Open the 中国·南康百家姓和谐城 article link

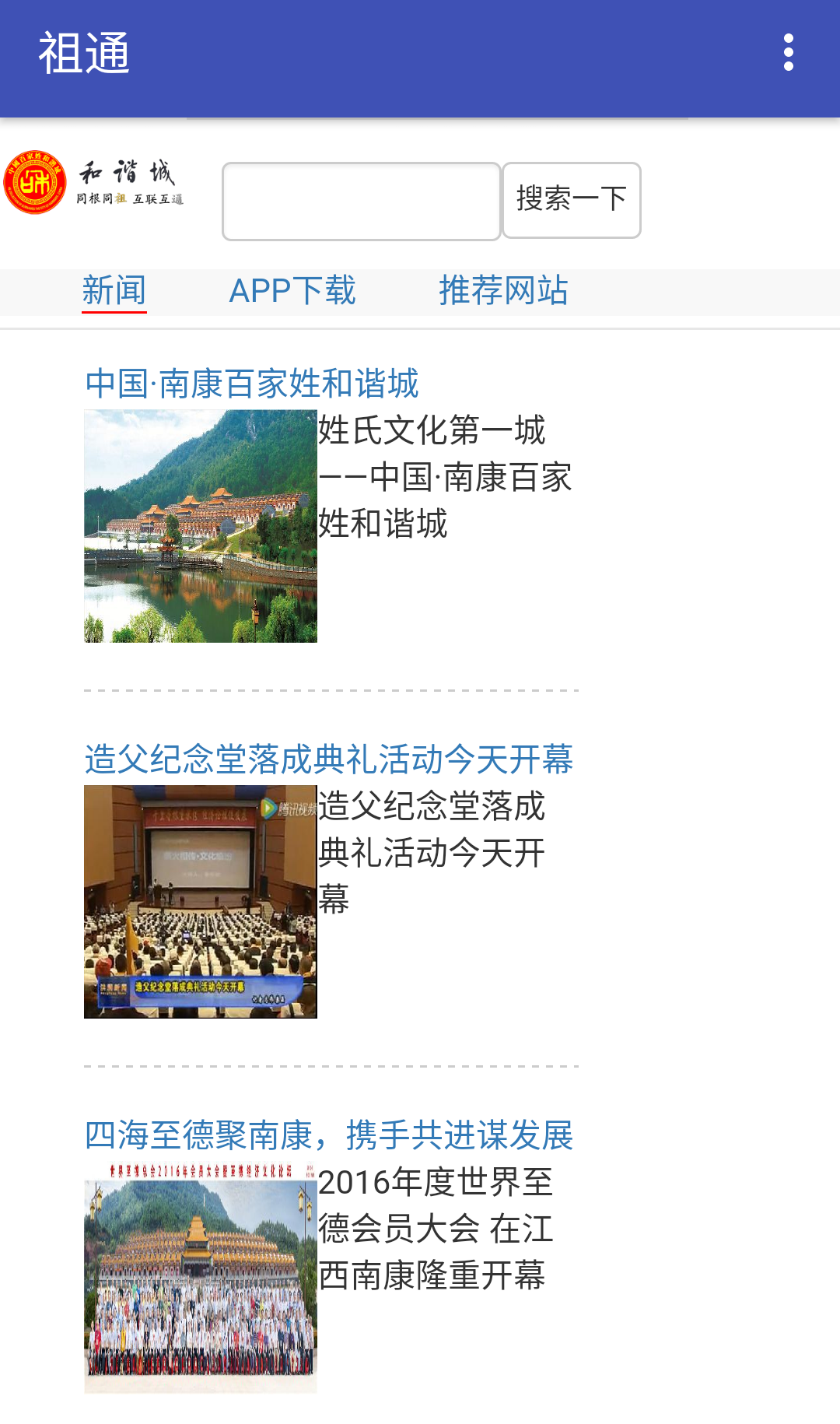point(252,384)
